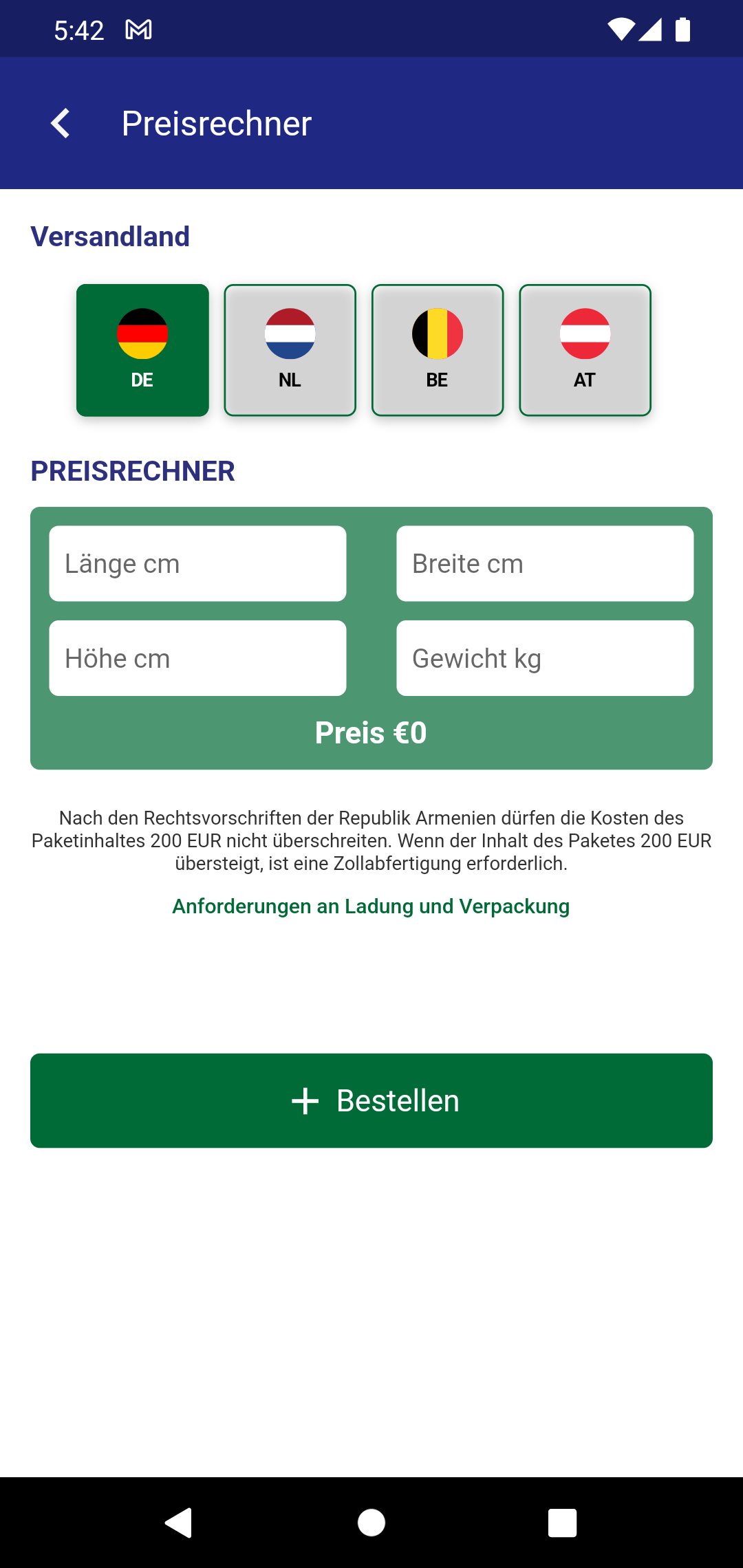Switch shipping country to Netherlands
Viewport: 743px width, 1568px height.
[290, 349]
